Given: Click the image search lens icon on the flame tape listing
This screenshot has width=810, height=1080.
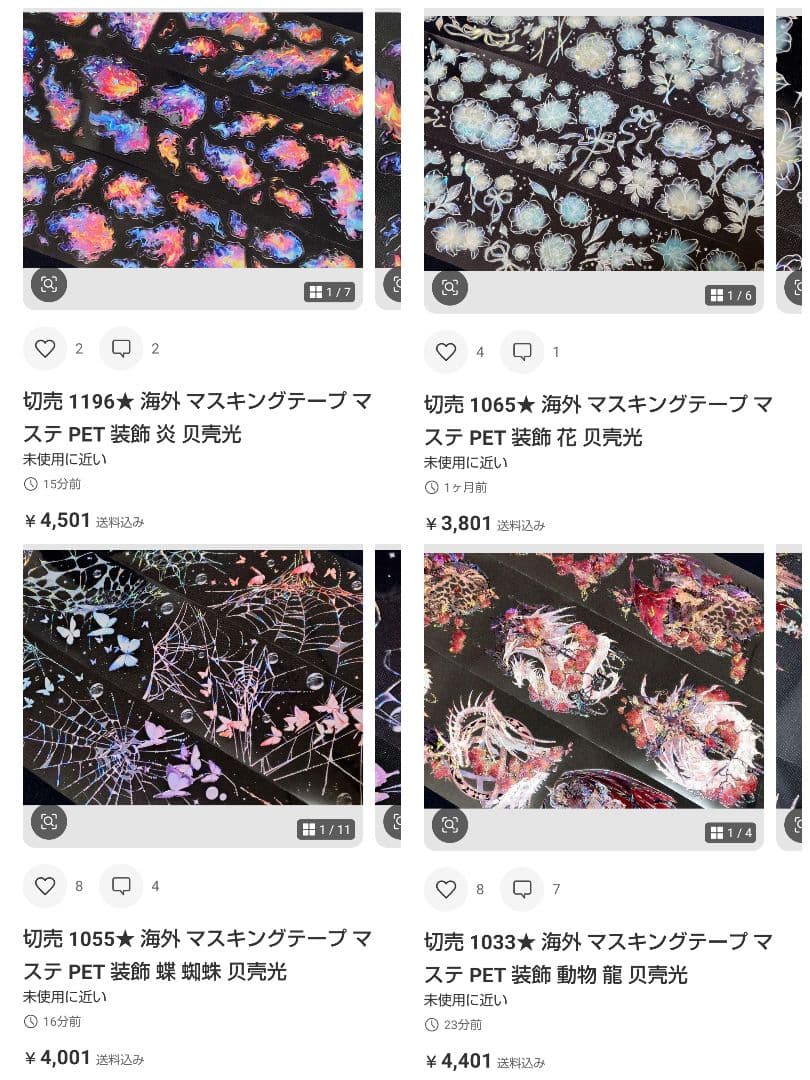Looking at the screenshot, I should 49,285.
